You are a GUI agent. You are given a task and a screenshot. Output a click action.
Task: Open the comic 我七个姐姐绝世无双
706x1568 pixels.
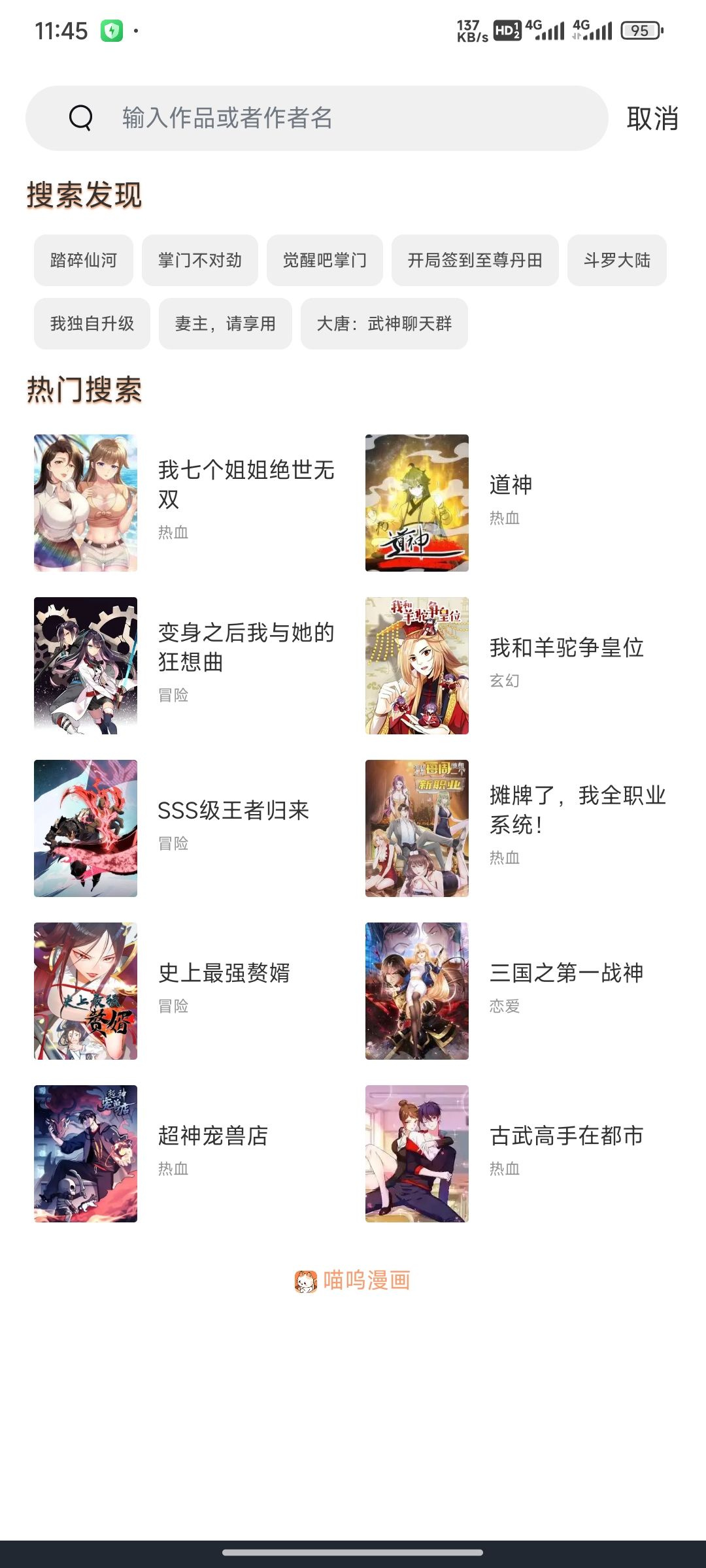point(246,484)
